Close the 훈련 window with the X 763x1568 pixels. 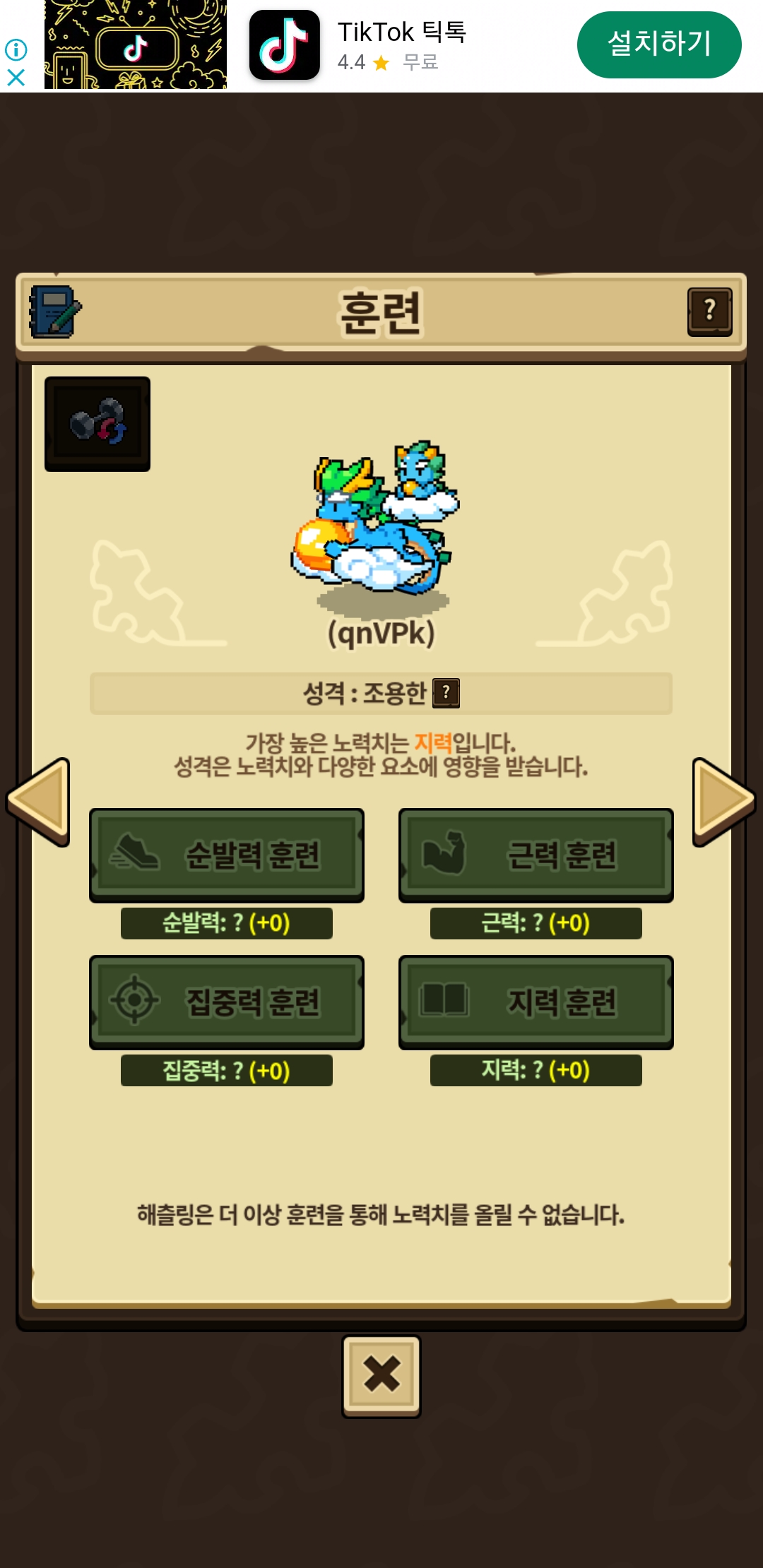tap(381, 1376)
